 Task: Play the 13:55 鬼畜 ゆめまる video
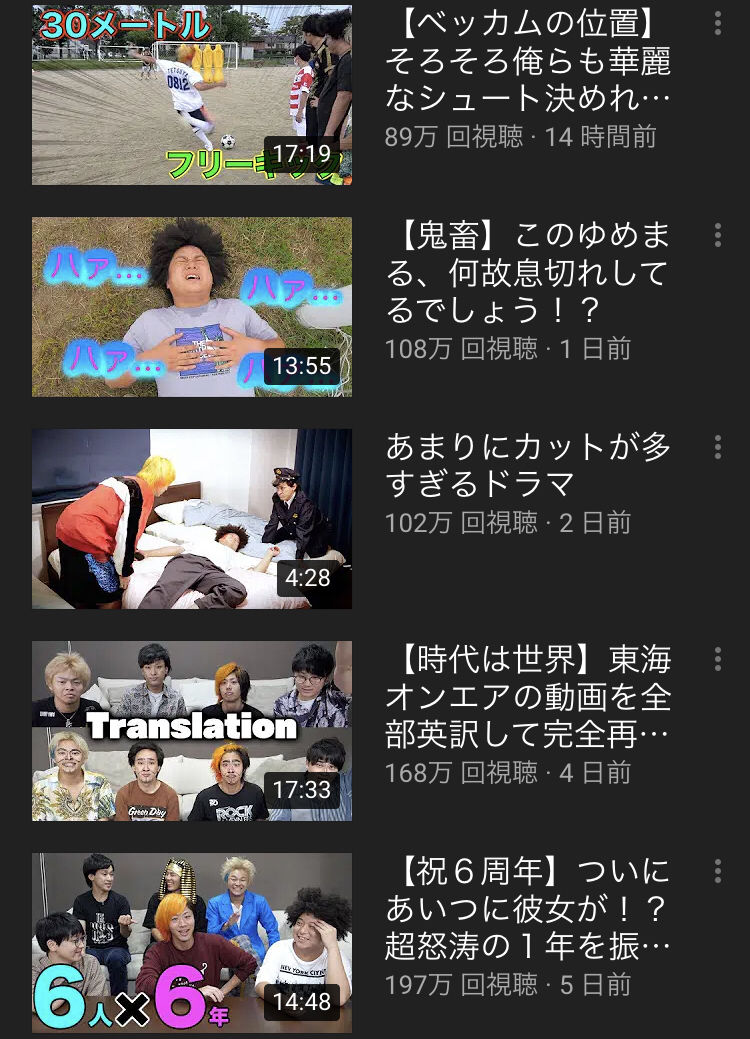[192, 307]
